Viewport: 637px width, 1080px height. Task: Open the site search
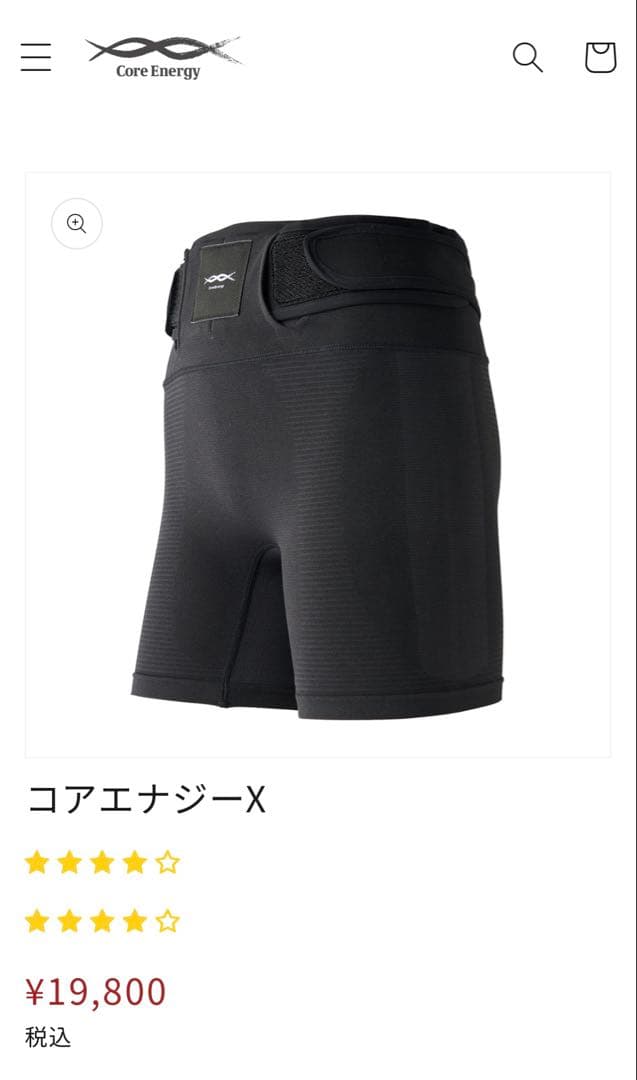click(527, 57)
